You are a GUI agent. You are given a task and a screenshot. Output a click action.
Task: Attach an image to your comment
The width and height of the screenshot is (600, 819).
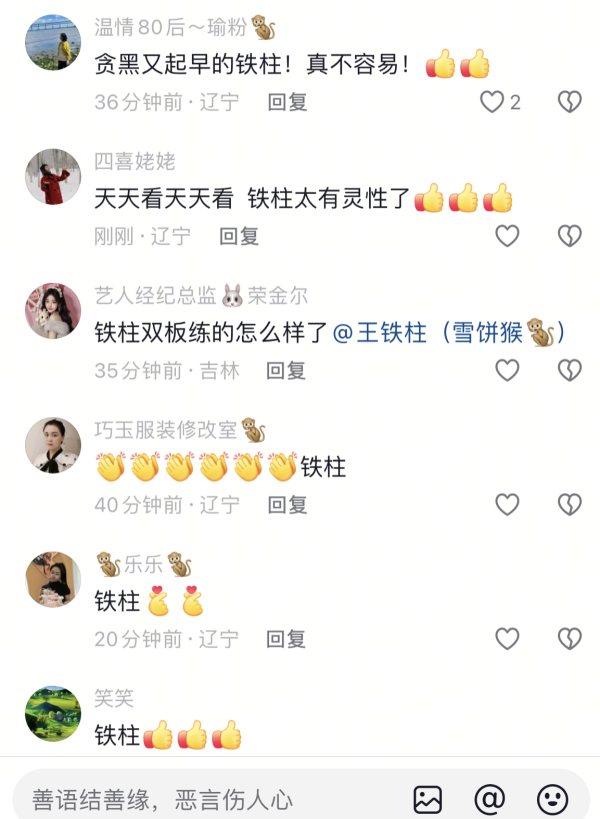[x=428, y=799]
